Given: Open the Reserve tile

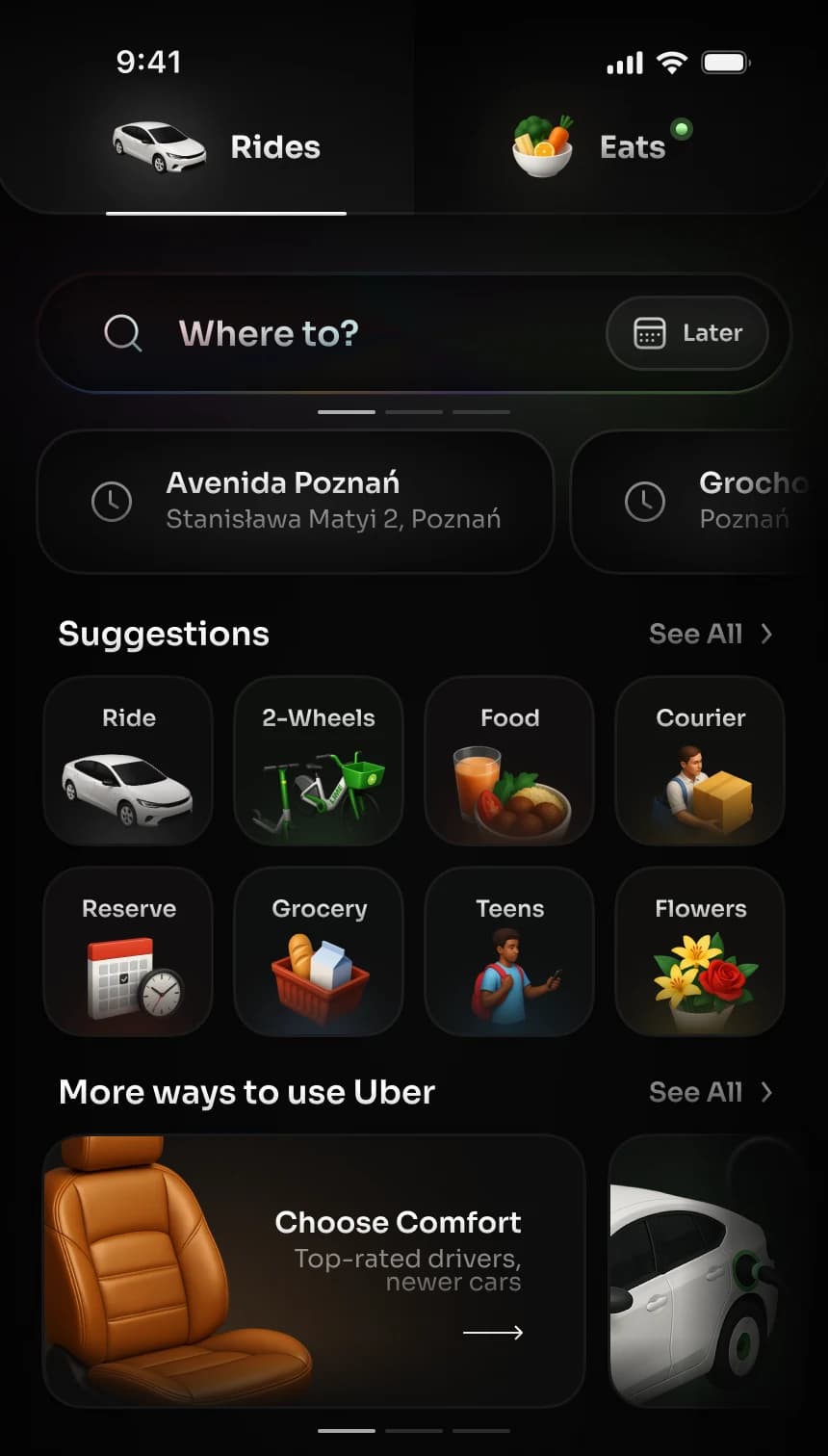Looking at the screenshot, I should 128,951.
